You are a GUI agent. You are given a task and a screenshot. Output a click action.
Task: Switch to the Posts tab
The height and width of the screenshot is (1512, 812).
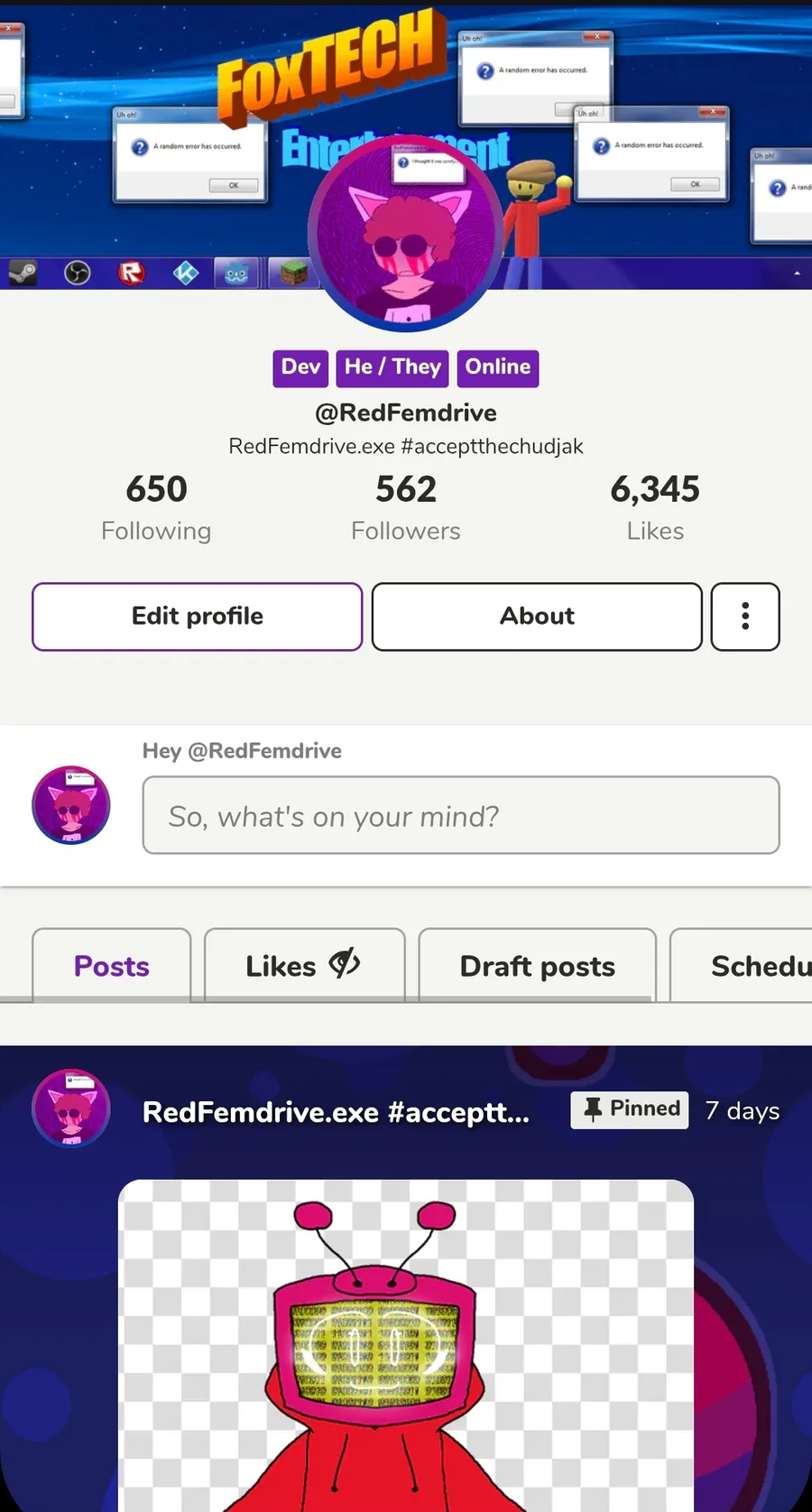(112, 966)
